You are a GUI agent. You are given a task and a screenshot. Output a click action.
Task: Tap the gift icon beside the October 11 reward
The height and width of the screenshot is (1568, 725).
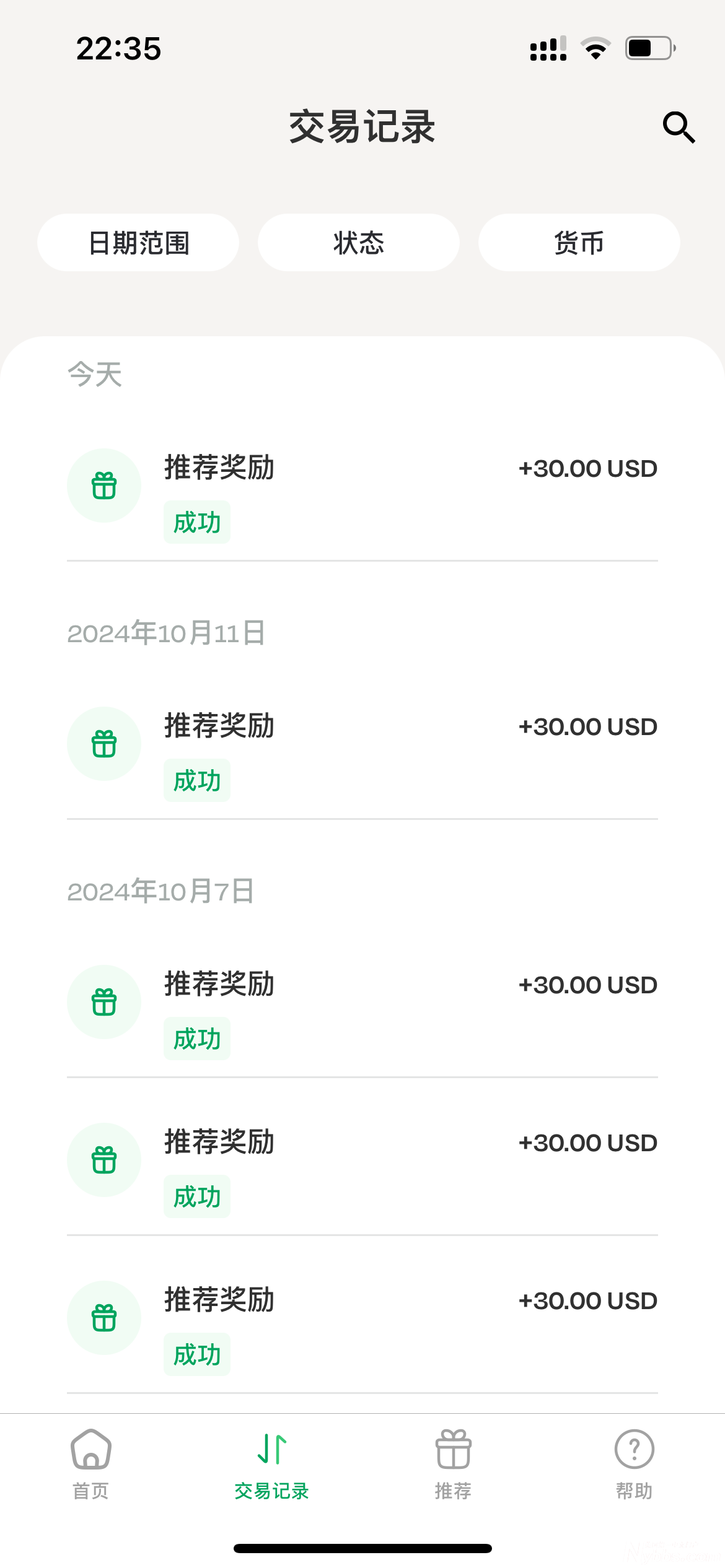103,744
